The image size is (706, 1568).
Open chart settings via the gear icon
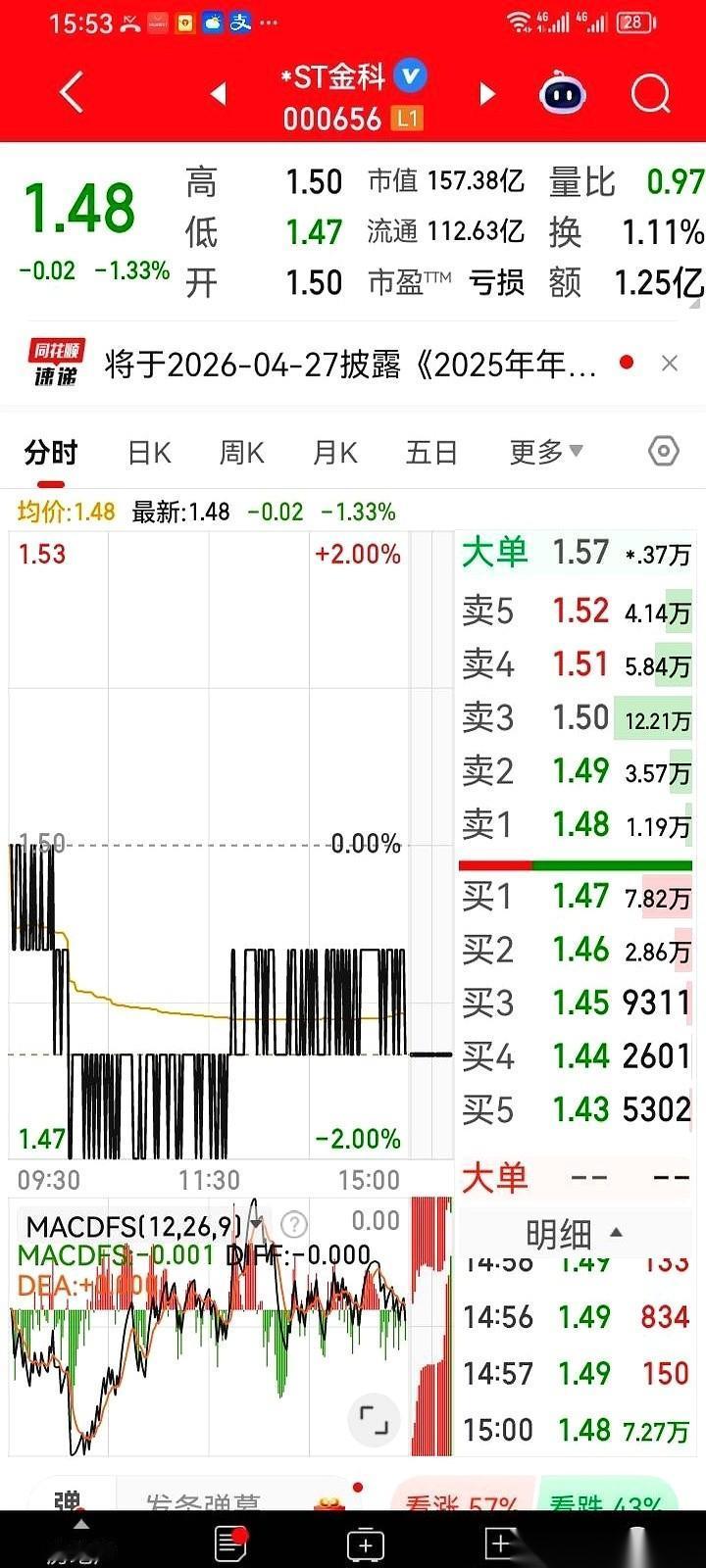(663, 452)
